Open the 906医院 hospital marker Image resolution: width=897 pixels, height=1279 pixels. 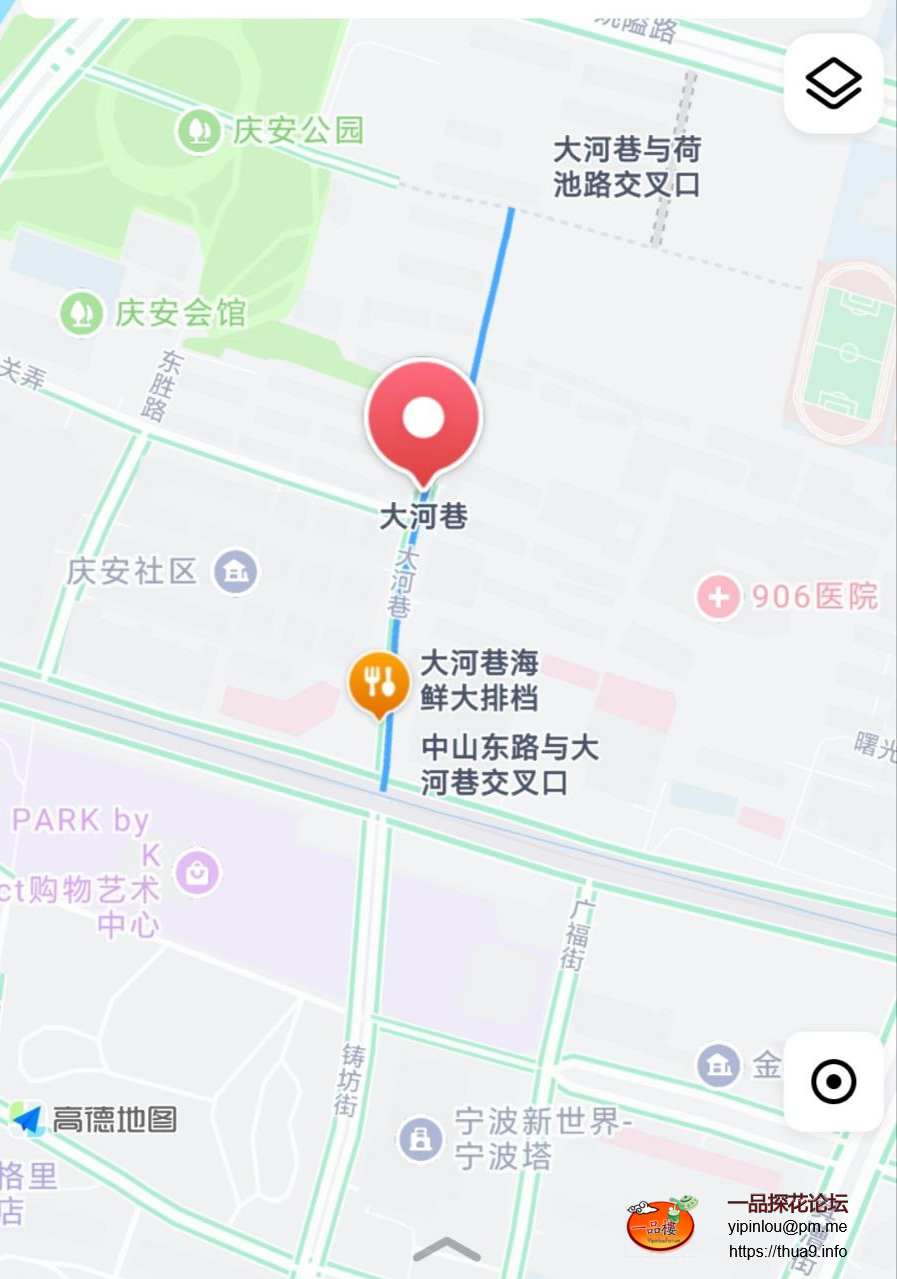click(718, 597)
